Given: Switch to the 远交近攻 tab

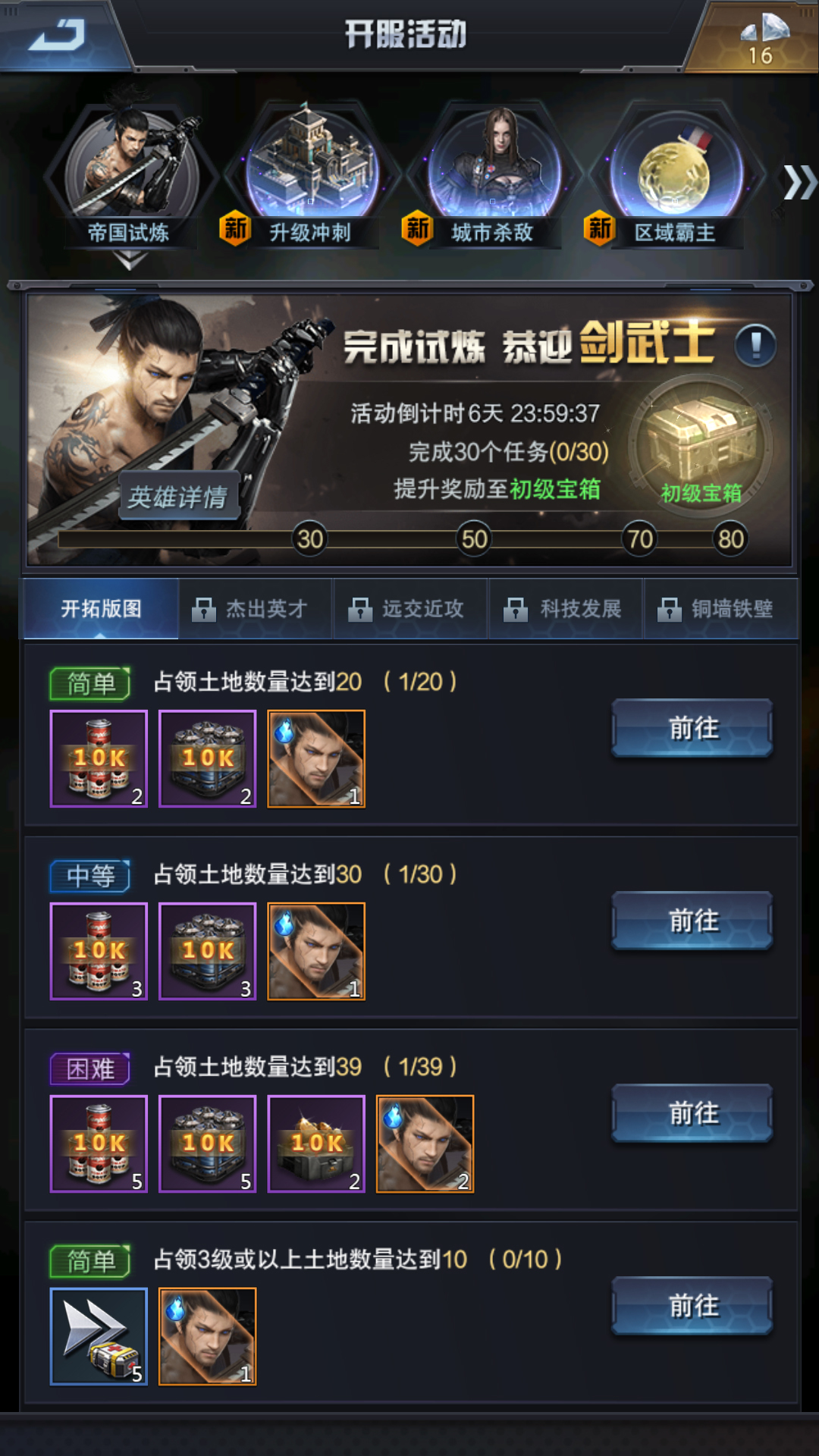Looking at the screenshot, I should [x=411, y=609].
